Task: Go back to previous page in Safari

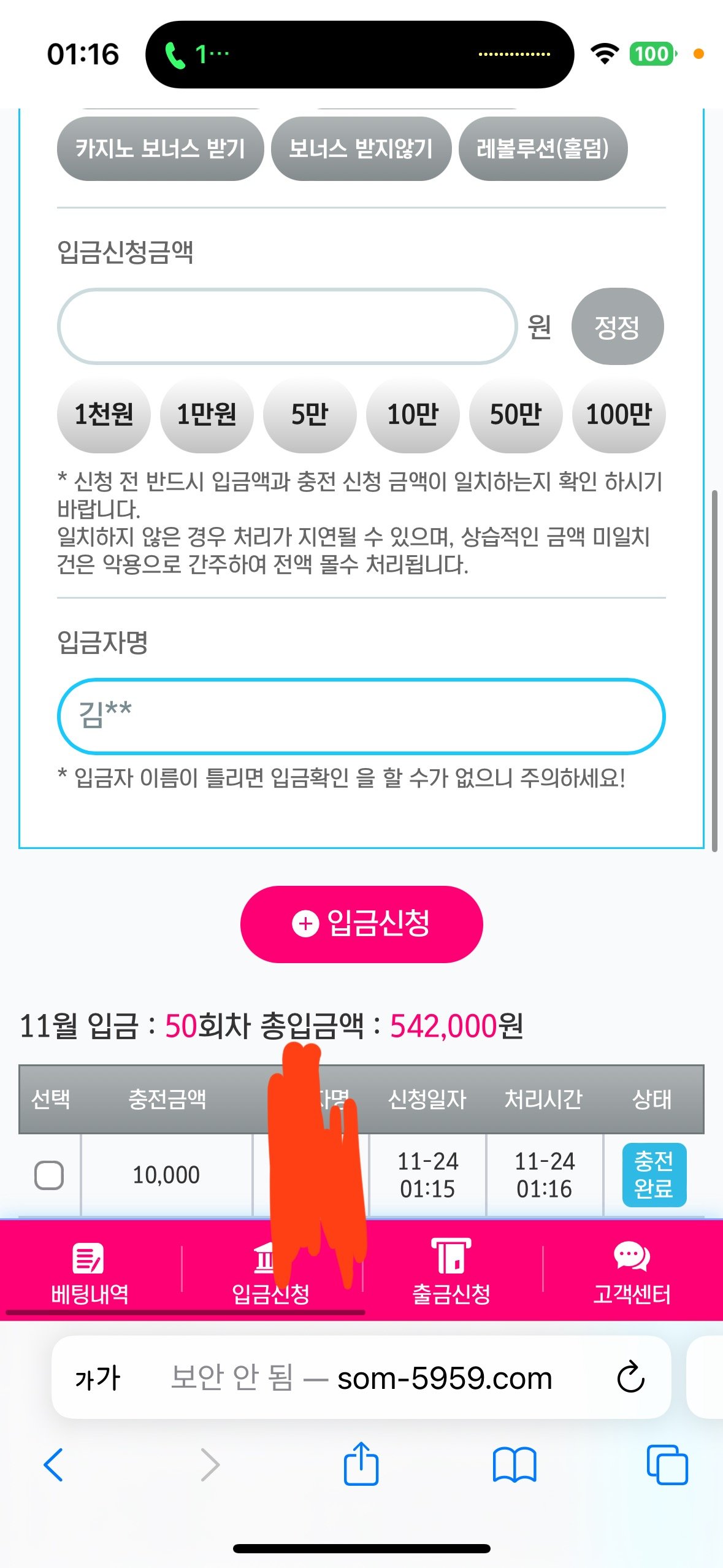Action: point(54,1464)
